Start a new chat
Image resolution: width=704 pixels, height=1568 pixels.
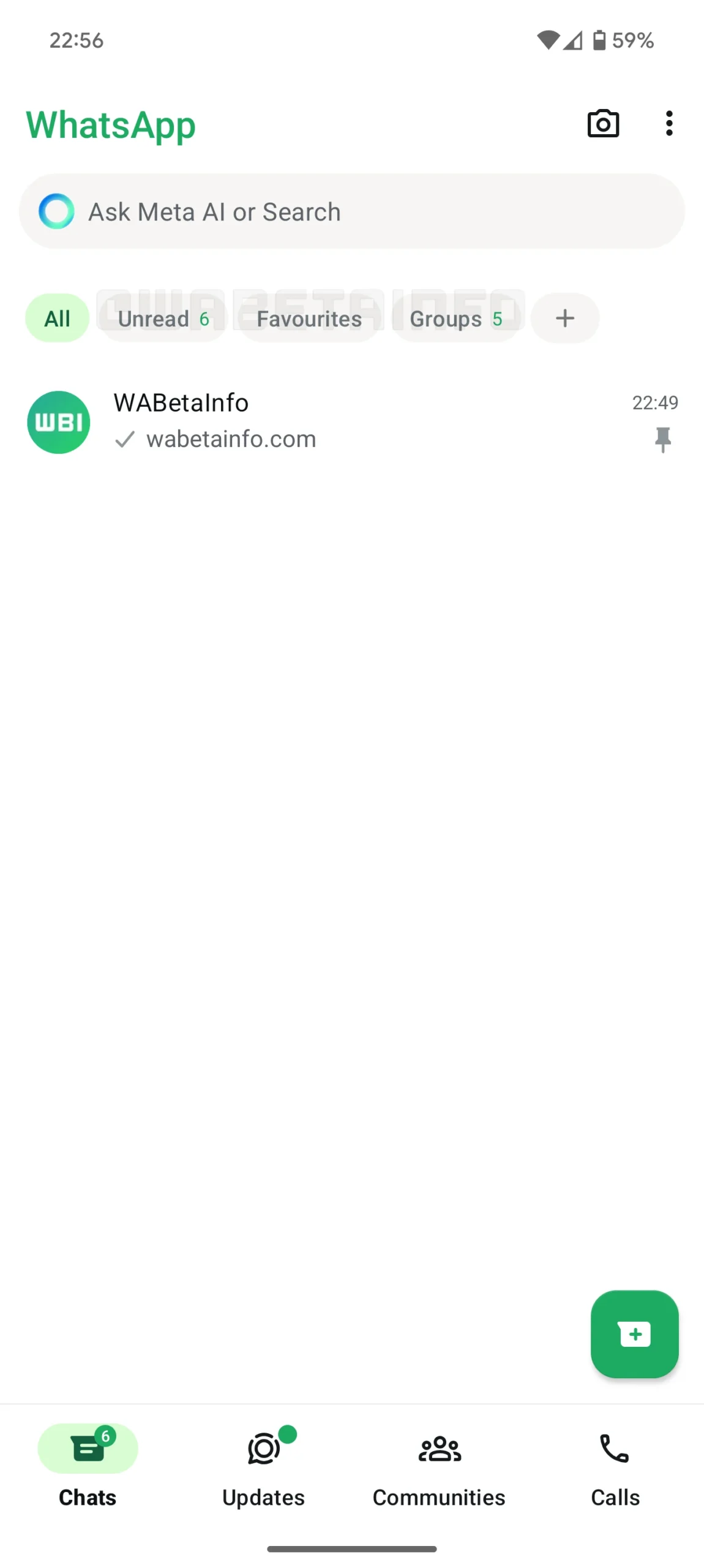coord(634,1334)
